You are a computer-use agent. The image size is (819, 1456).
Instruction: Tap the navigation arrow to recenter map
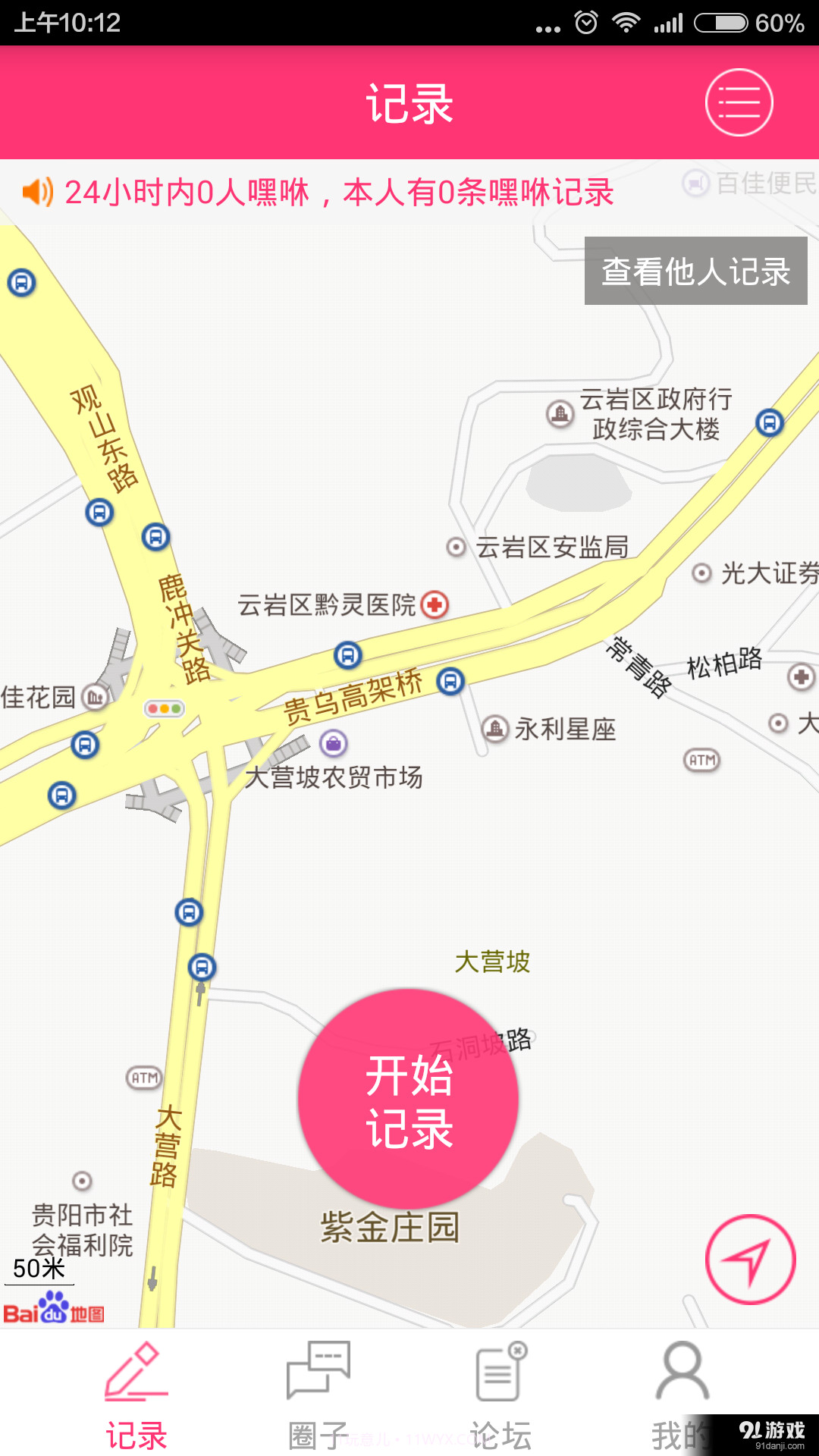[x=749, y=1259]
